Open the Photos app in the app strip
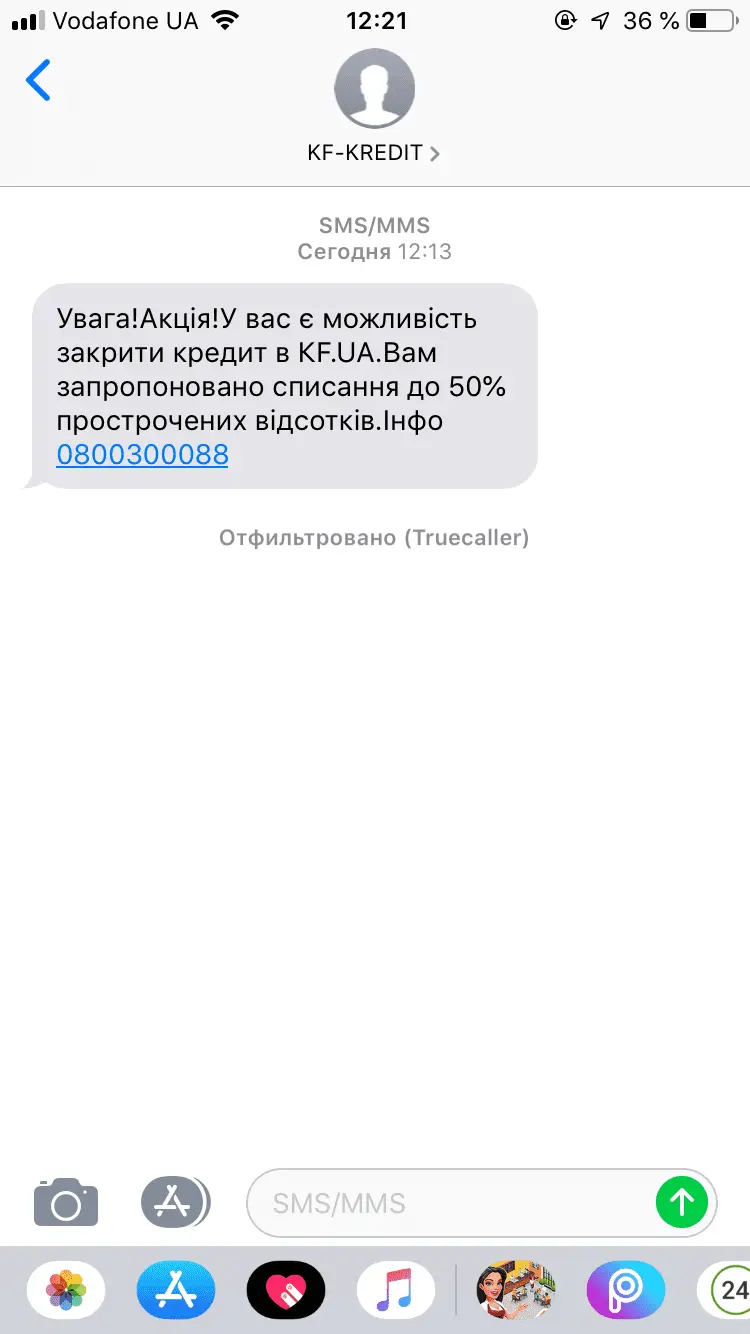The height and width of the screenshot is (1334, 750). click(x=65, y=1291)
